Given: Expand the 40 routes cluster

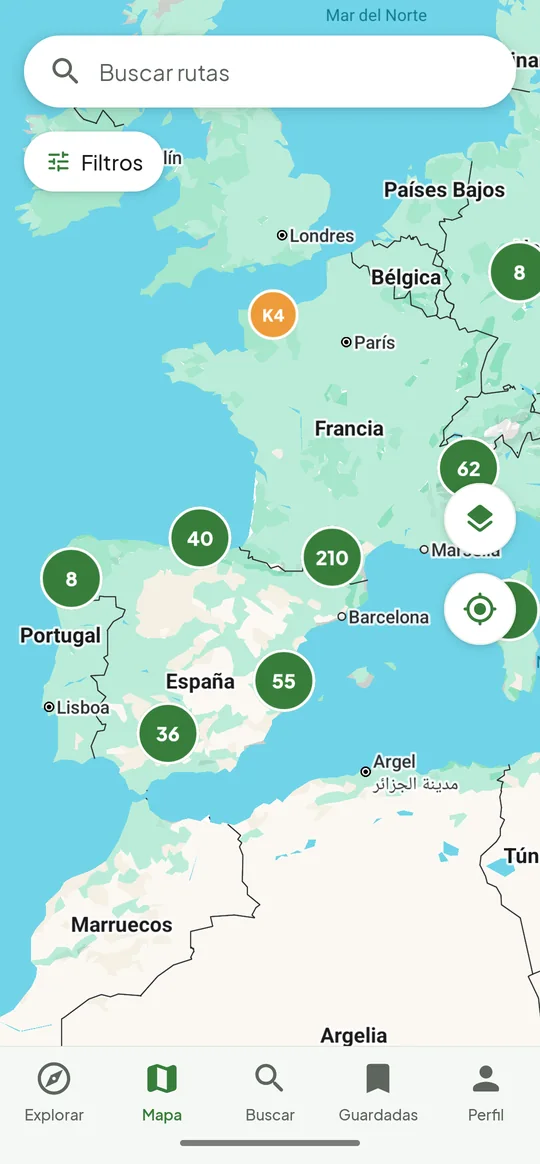Looking at the screenshot, I should coord(200,538).
